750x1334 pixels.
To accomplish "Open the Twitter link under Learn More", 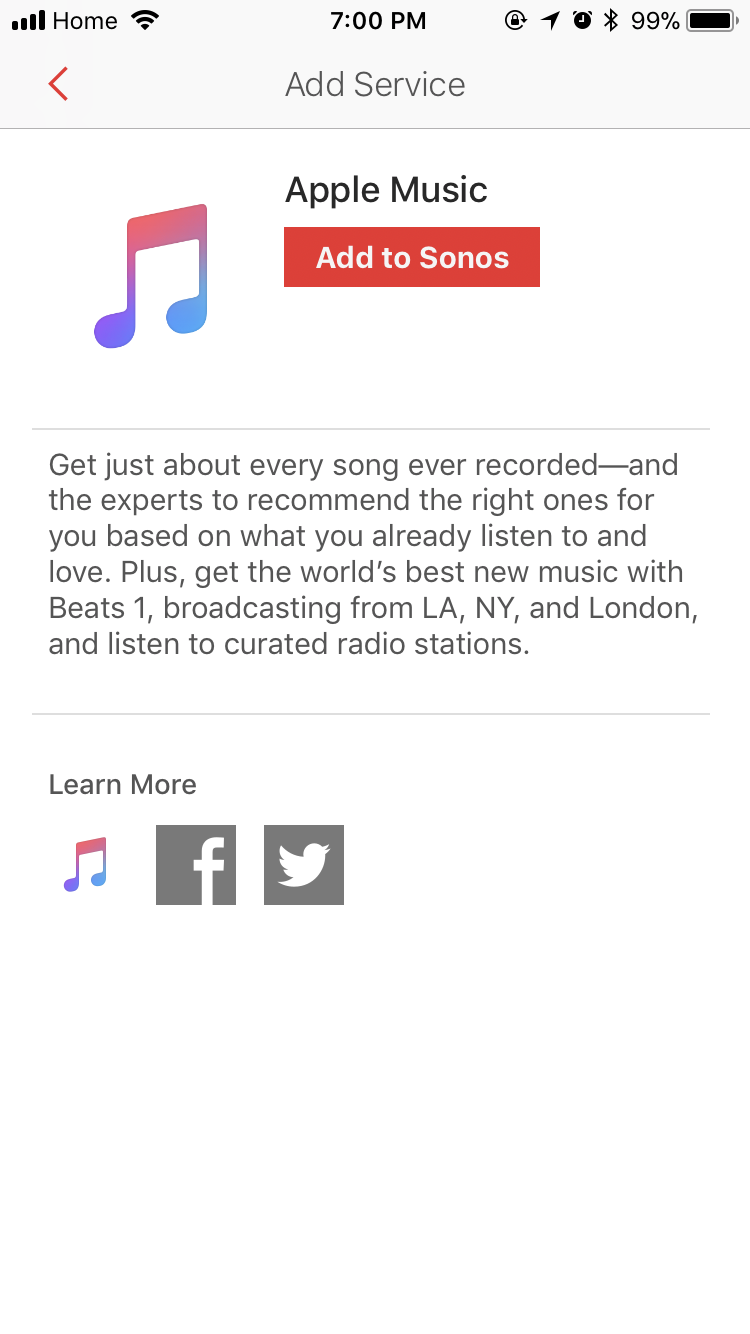I will click(304, 865).
